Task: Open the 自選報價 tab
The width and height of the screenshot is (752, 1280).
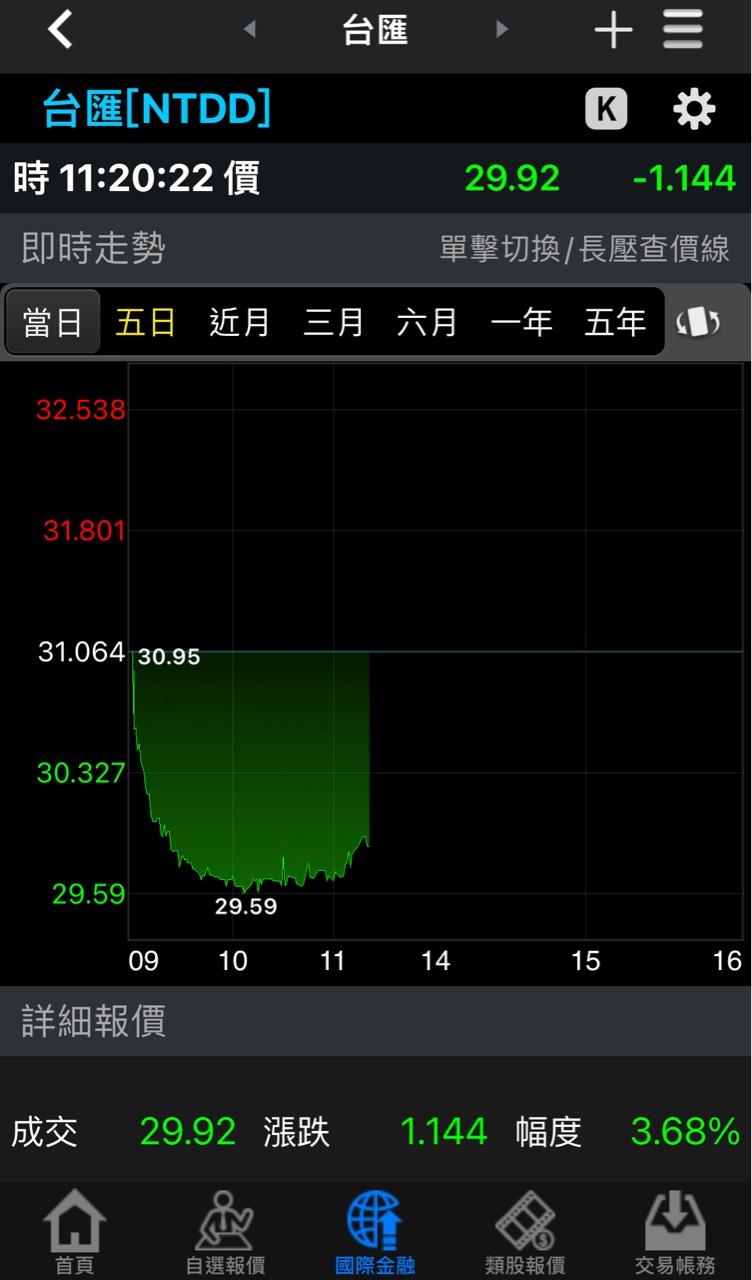Action: [225, 1232]
